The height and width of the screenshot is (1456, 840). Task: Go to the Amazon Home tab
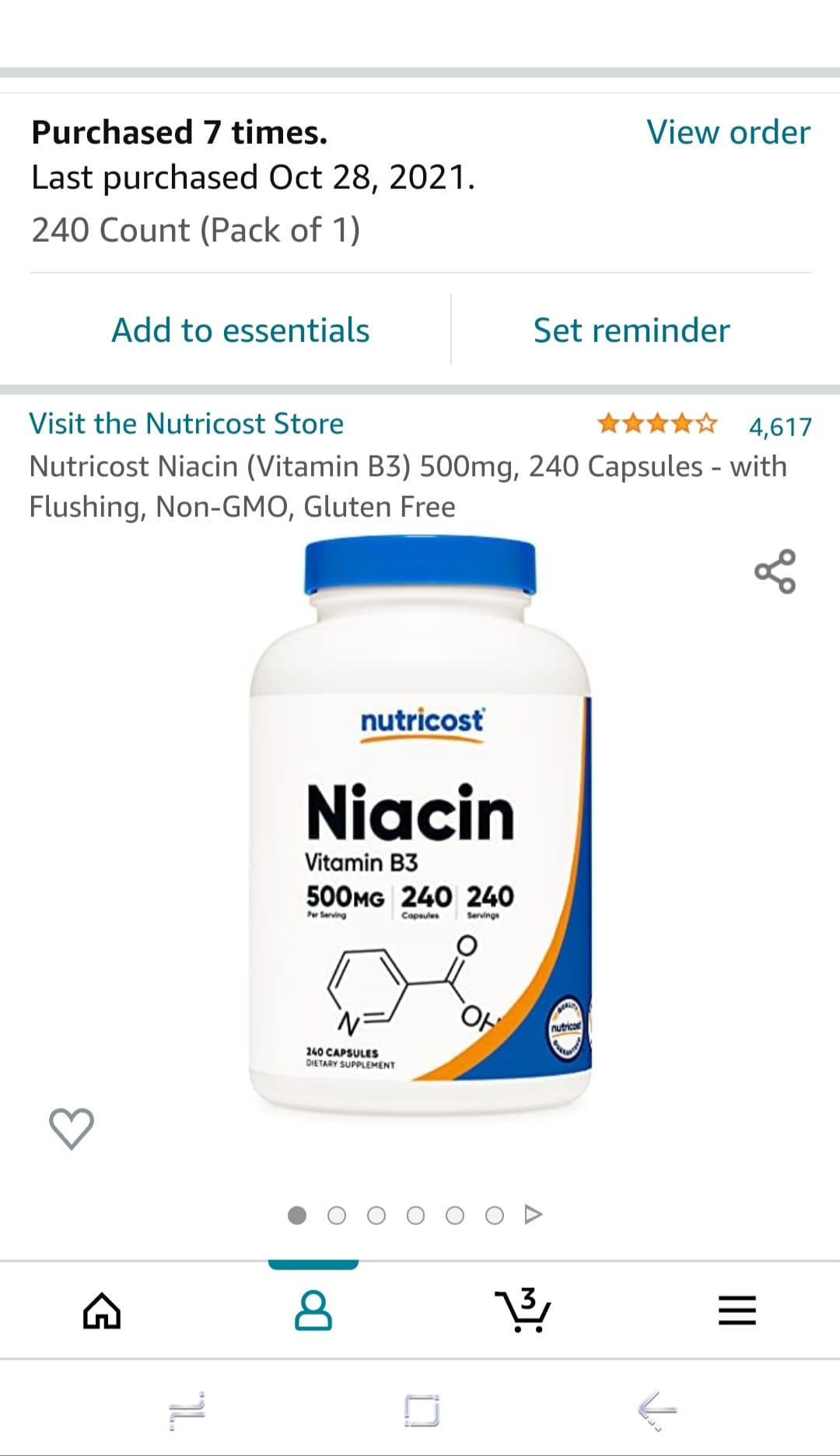pos(102,1311)
